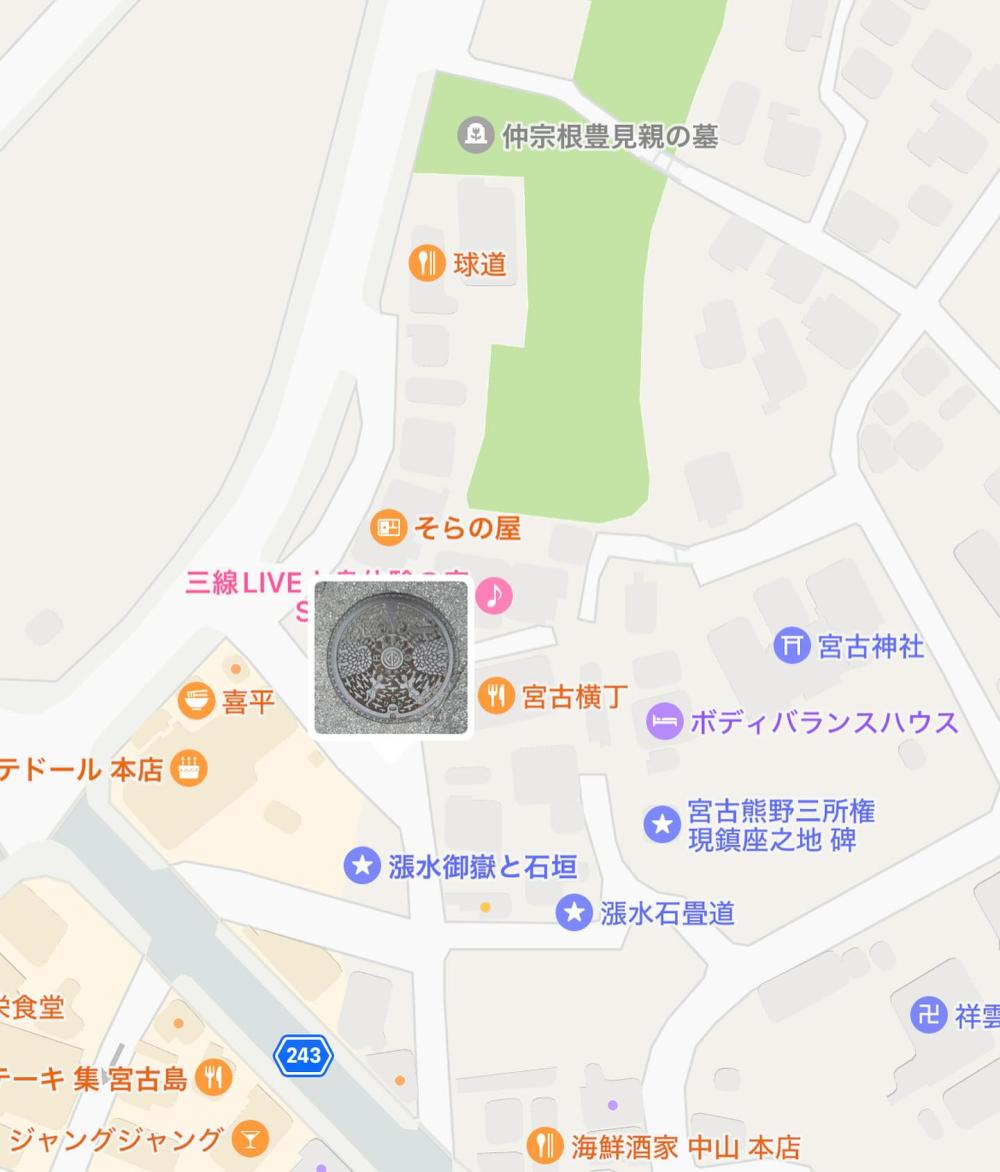Open 宮古熊野三所権現鎮座之地 碑 landmark

click(661, 824)
